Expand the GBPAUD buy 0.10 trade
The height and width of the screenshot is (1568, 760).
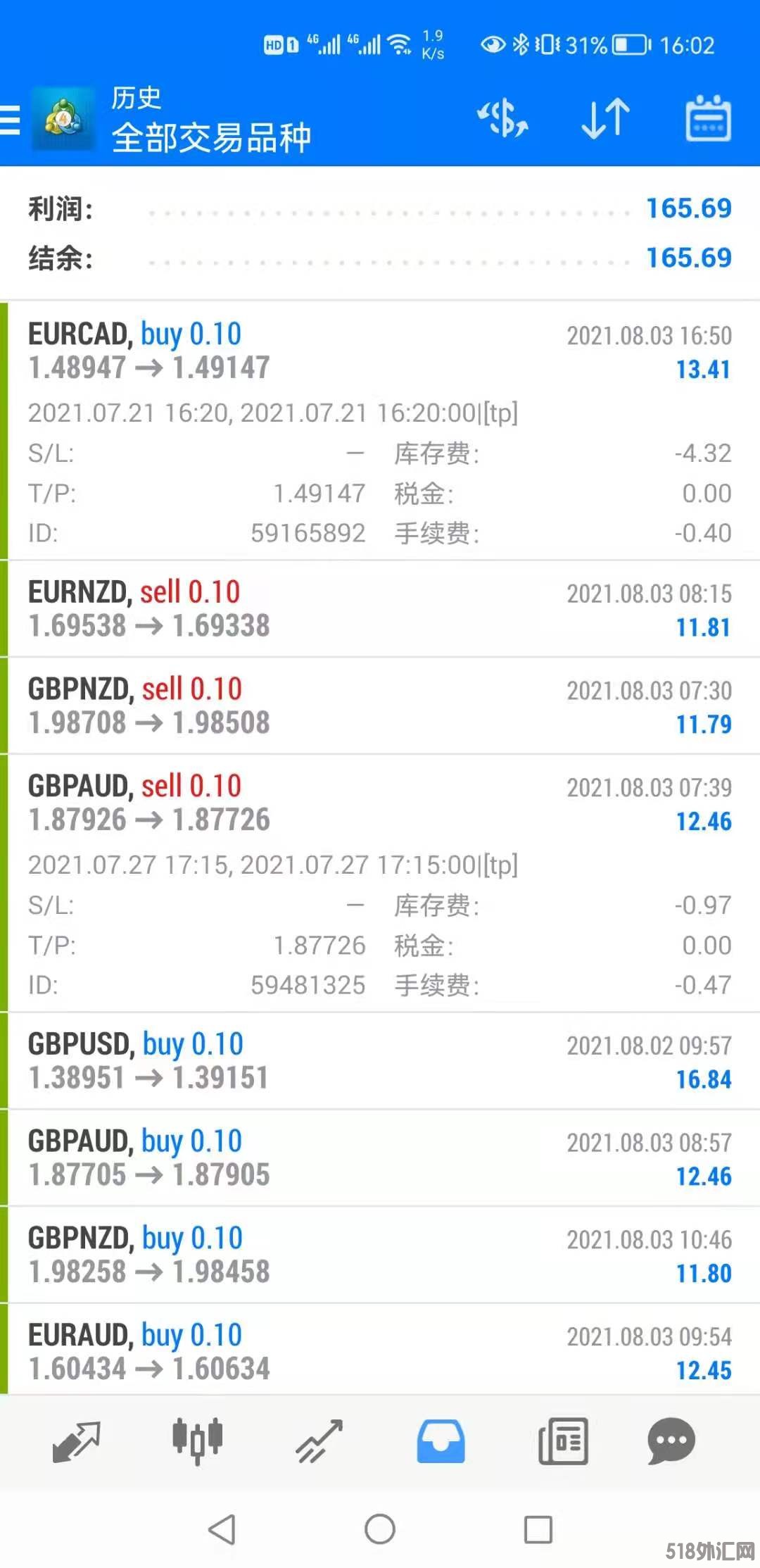coord(380,1158)
